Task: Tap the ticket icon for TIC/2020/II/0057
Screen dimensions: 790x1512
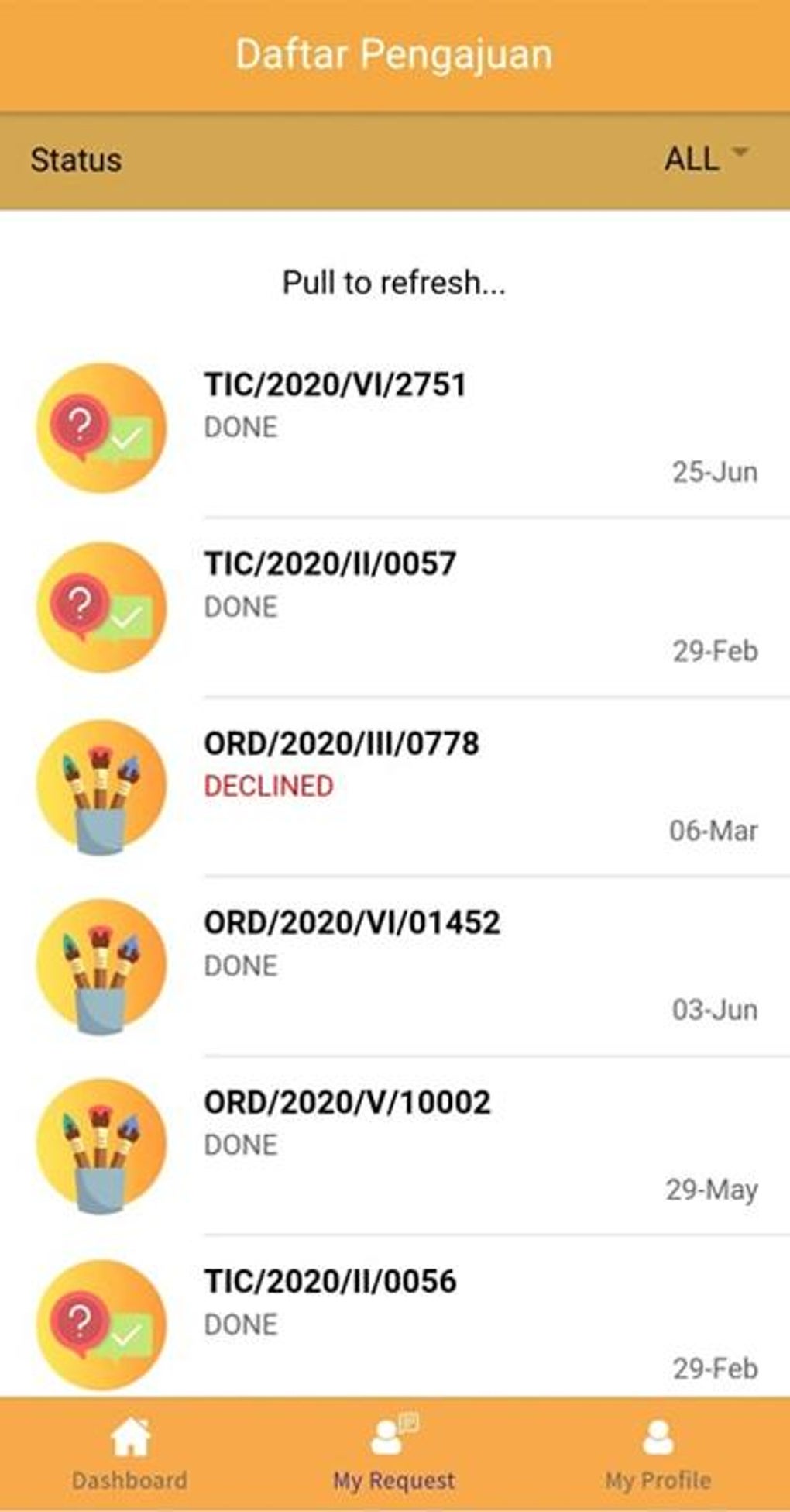Action: (99, 610)
